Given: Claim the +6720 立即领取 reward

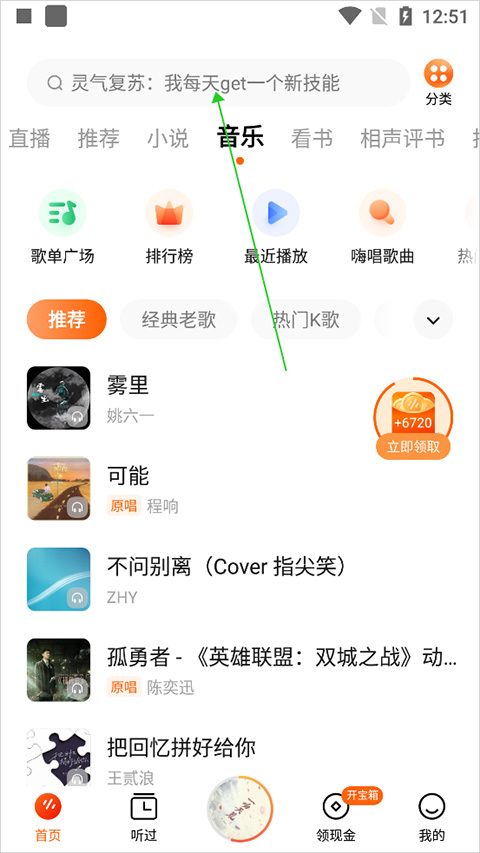Looking at the screenshot, I should [413, 419].
